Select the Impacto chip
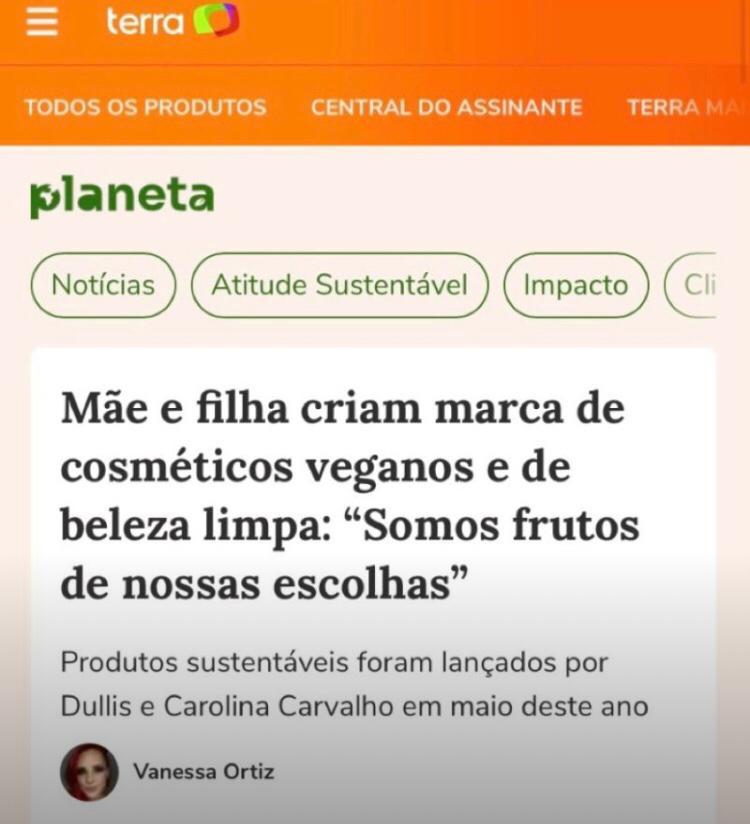Image resolution: width=750 pixels, height=824 pixels. pos(576,285)
